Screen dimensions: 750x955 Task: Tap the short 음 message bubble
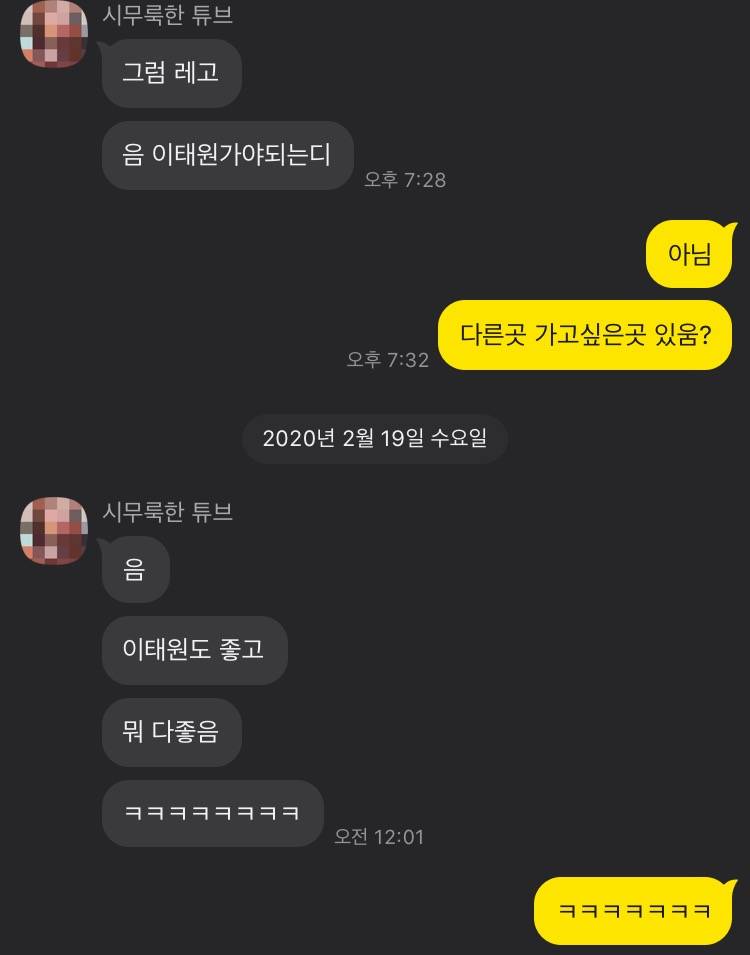tap(135, 568)
